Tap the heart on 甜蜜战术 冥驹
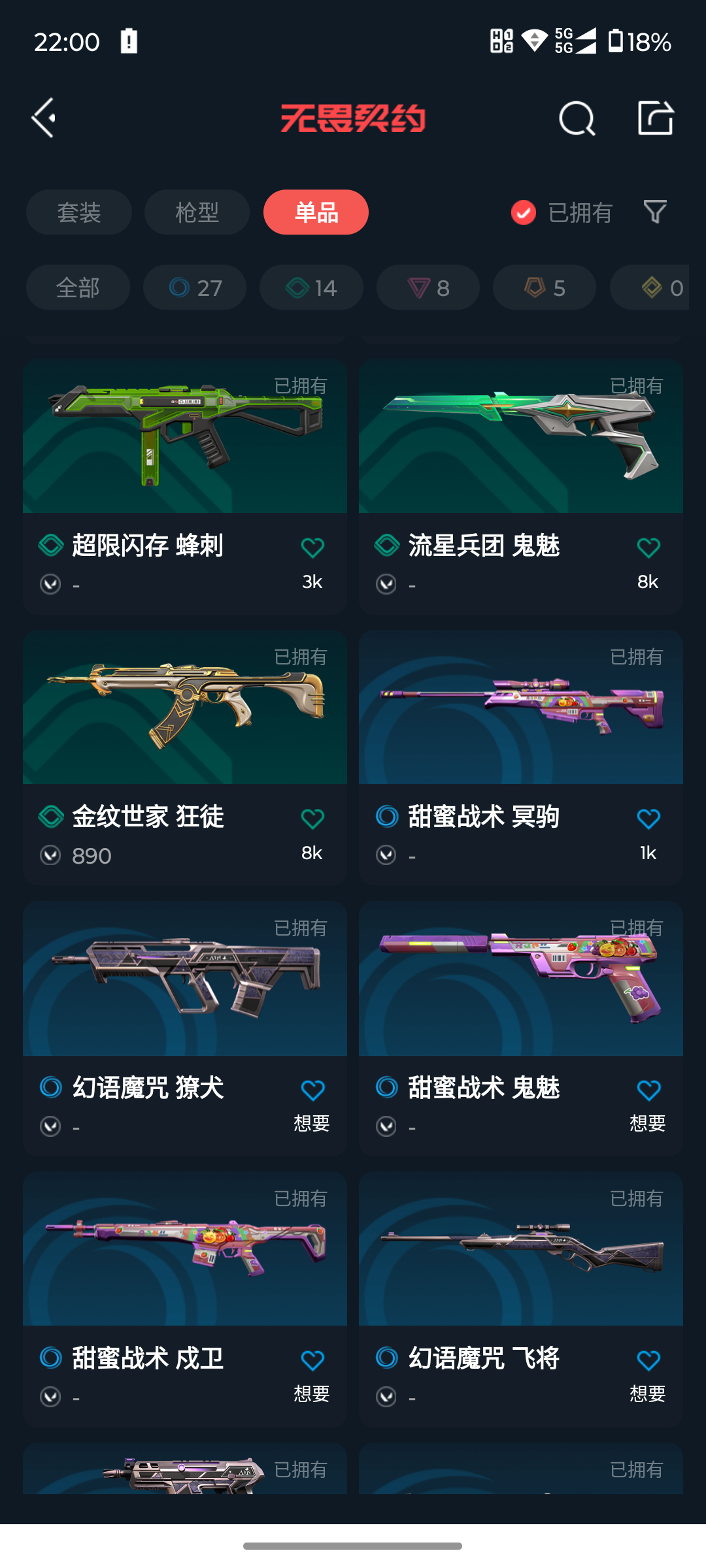Screen dimensions: 706x1568 (x=648, y=819)
